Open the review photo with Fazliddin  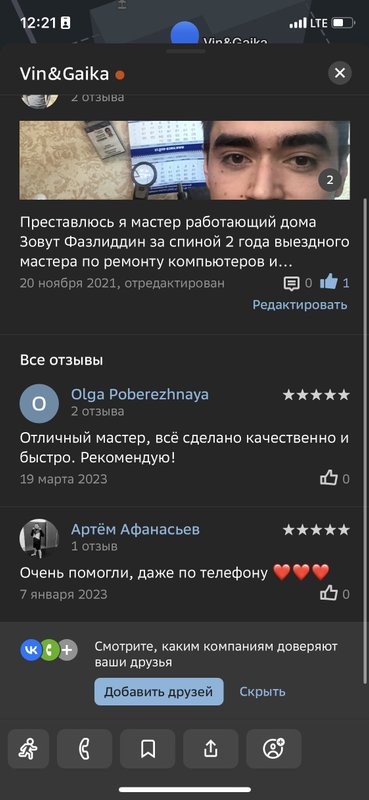click(185, 160)
